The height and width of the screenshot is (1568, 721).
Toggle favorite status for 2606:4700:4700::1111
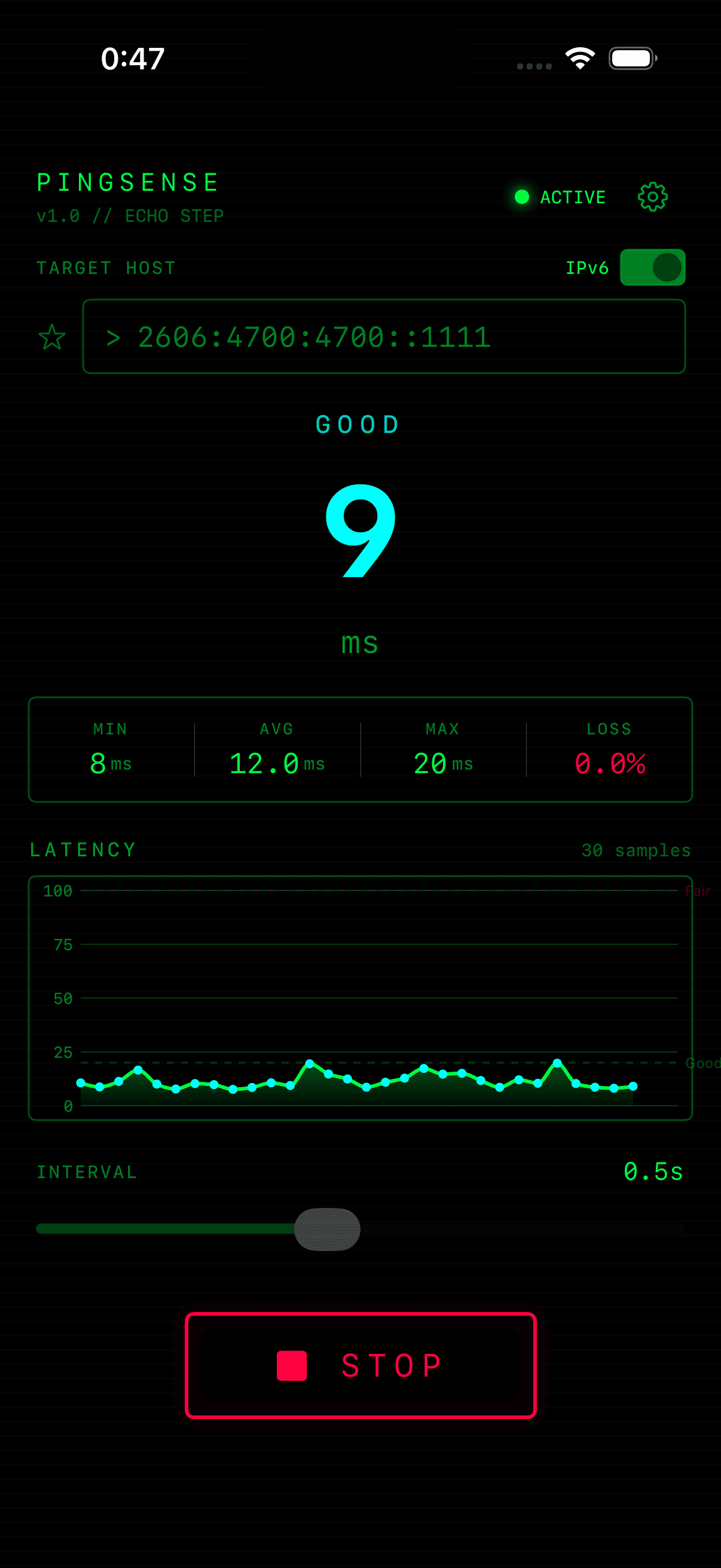coord(52,336)
